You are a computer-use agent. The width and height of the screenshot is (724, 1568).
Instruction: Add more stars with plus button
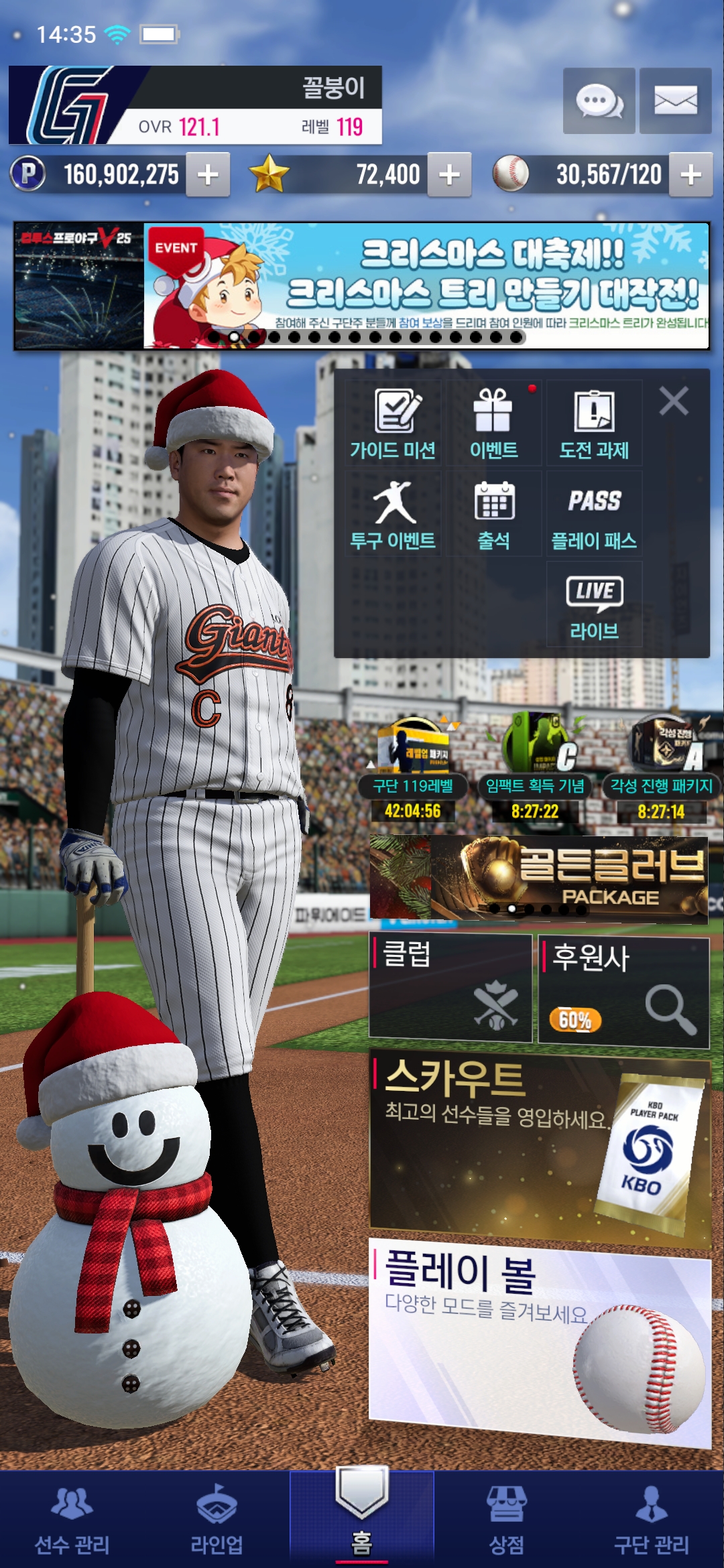(x=449, y=175)
